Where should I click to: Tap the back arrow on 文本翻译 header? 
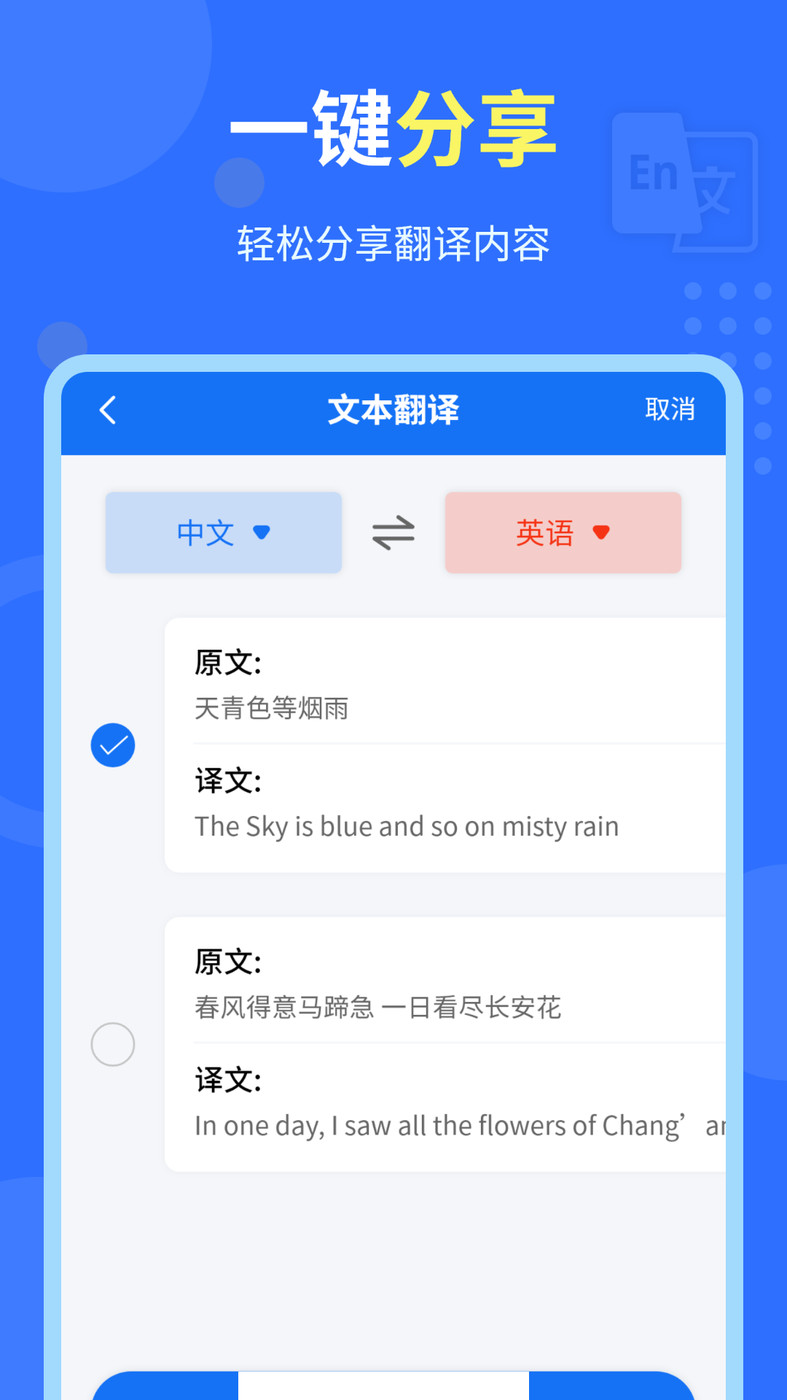click(108, 410)
